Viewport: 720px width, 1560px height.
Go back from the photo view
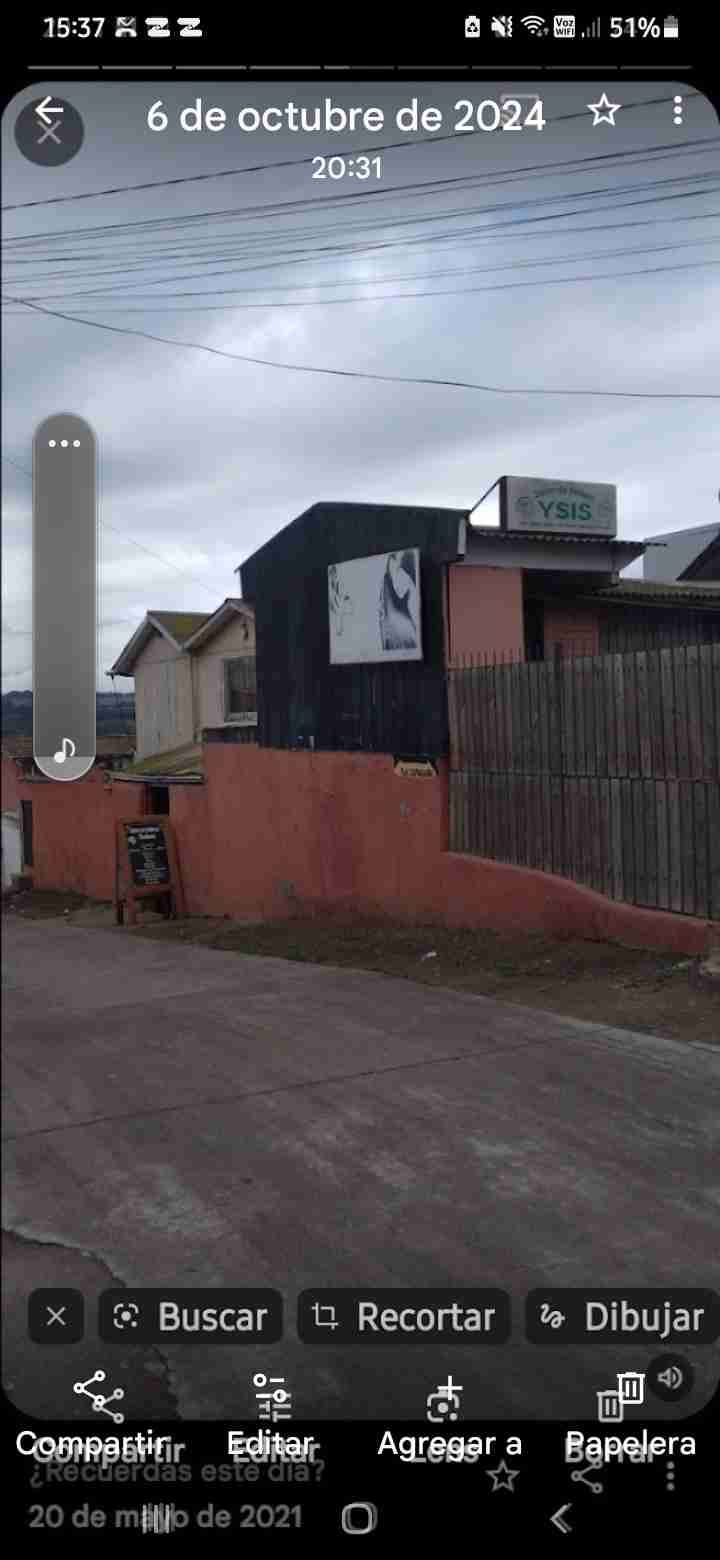(x=48, y=112)
